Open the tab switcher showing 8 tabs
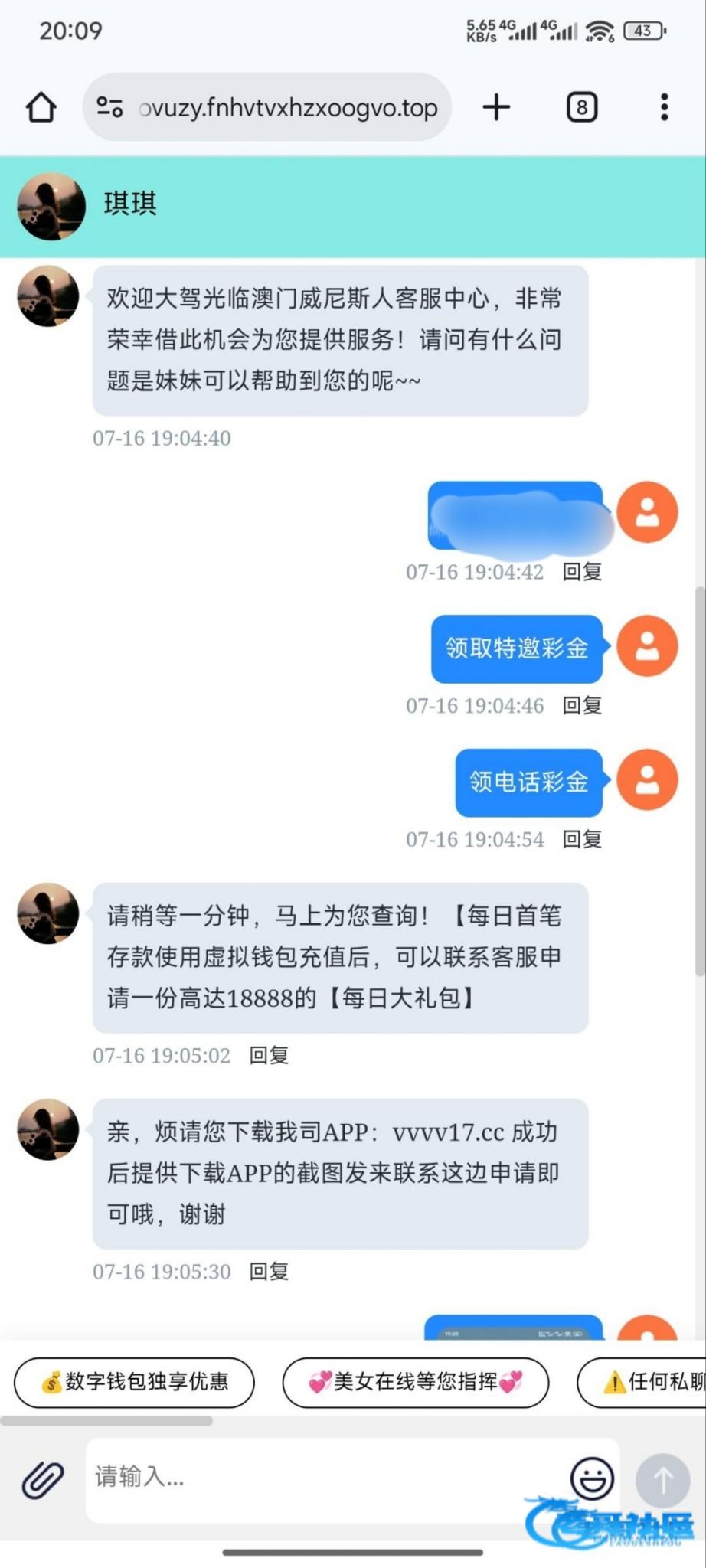The image size is (706, 1568). pyautogui.click(x=582, y=107)
